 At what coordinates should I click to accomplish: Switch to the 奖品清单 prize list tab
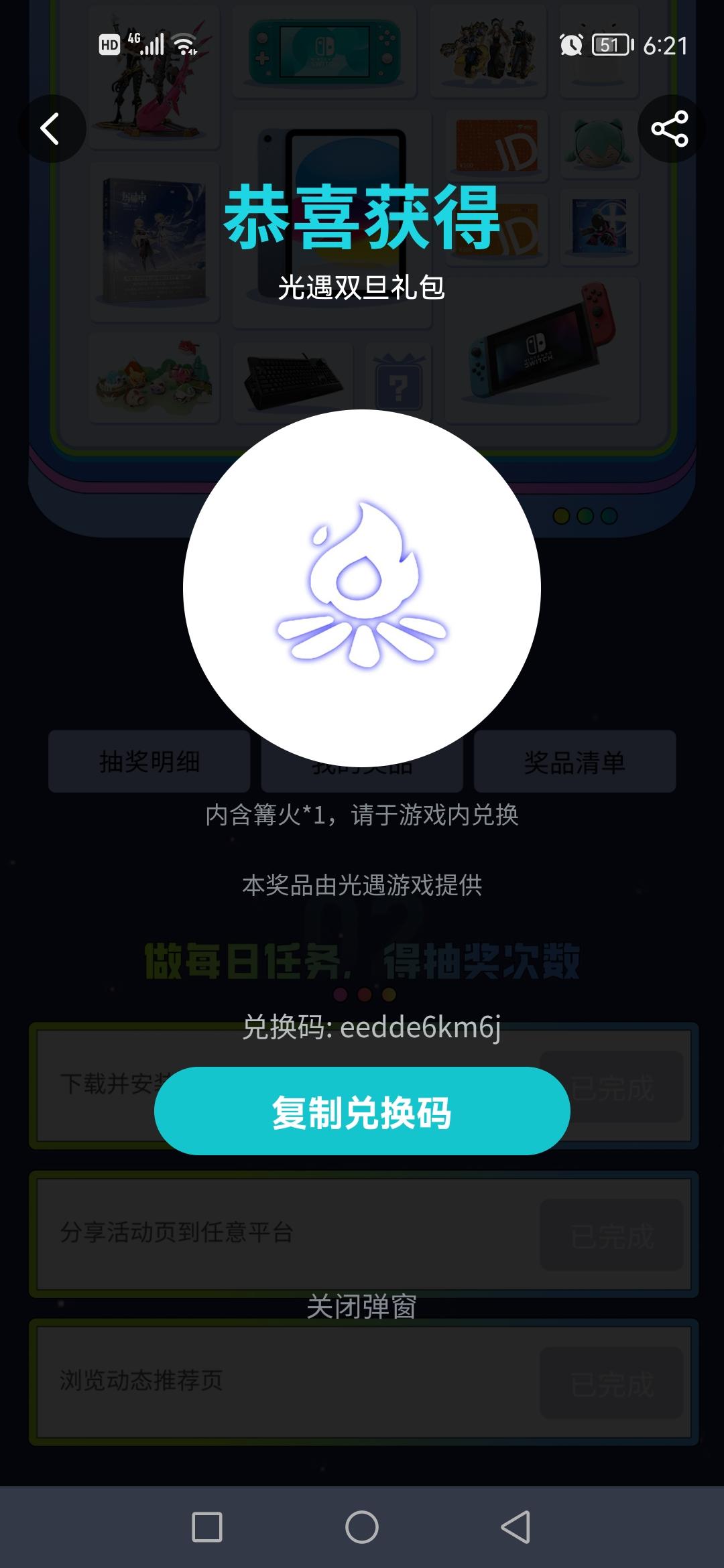click(575, 763)
